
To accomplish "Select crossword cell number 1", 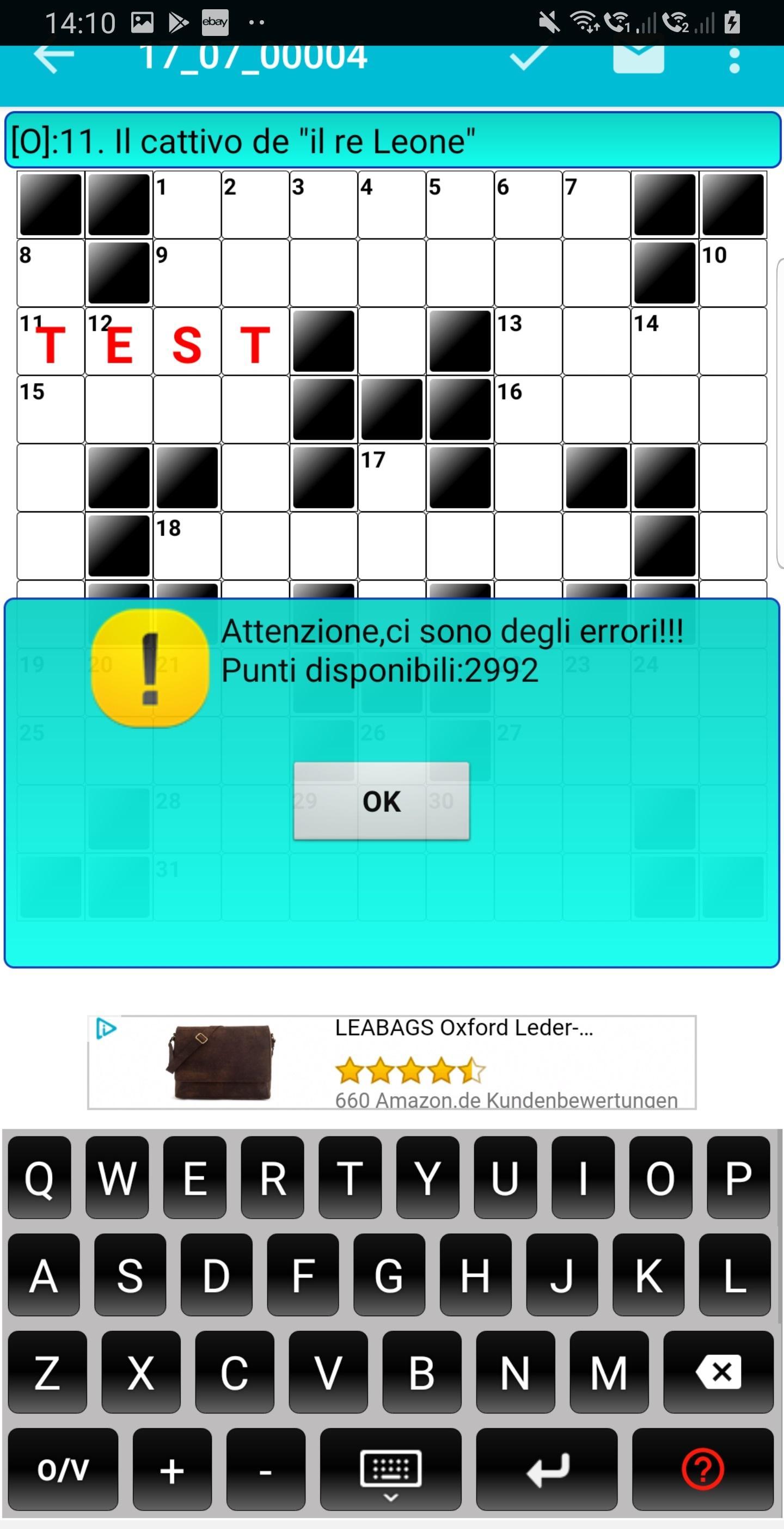I will tap(187, 205).
